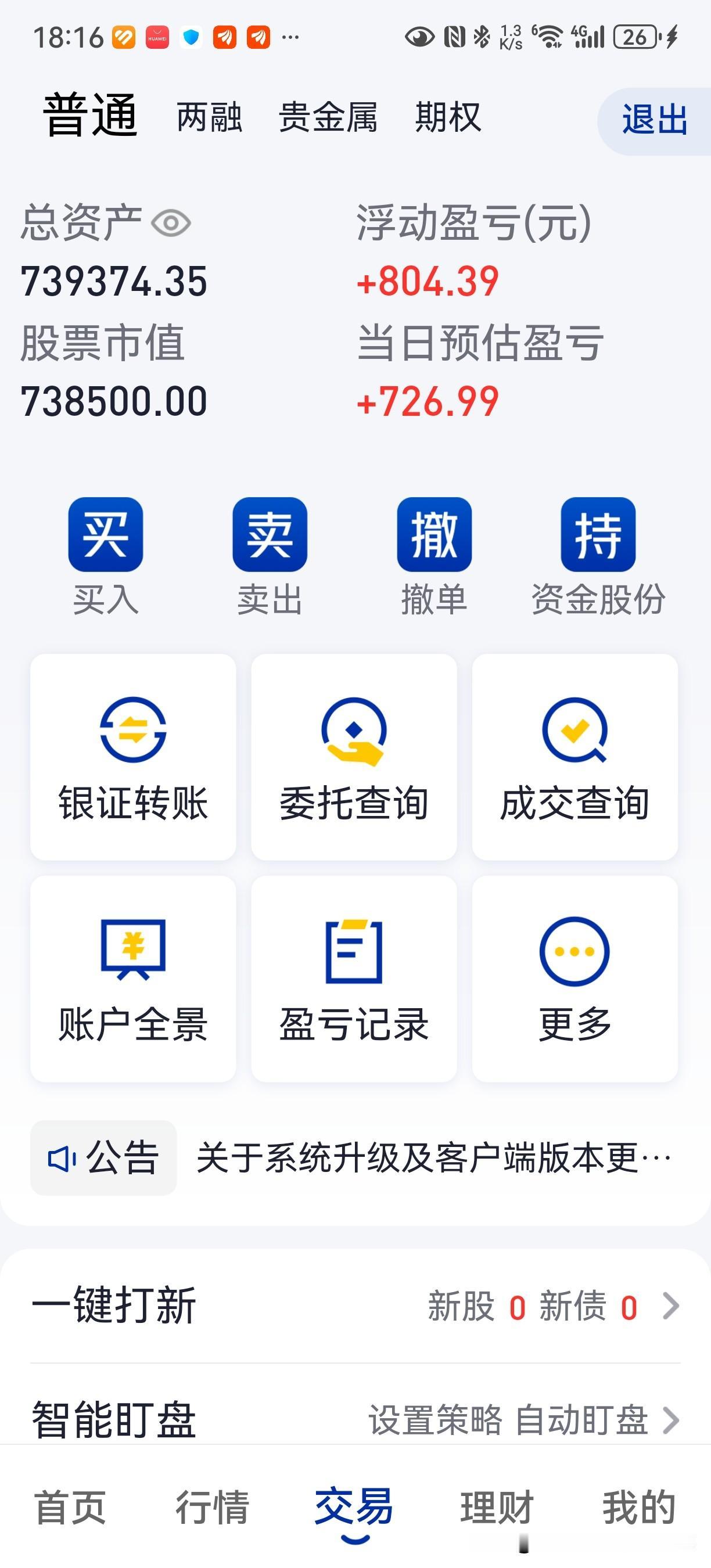Open 委托查询 order inquiry
711x1568 pixels.
tap(354, 757)
